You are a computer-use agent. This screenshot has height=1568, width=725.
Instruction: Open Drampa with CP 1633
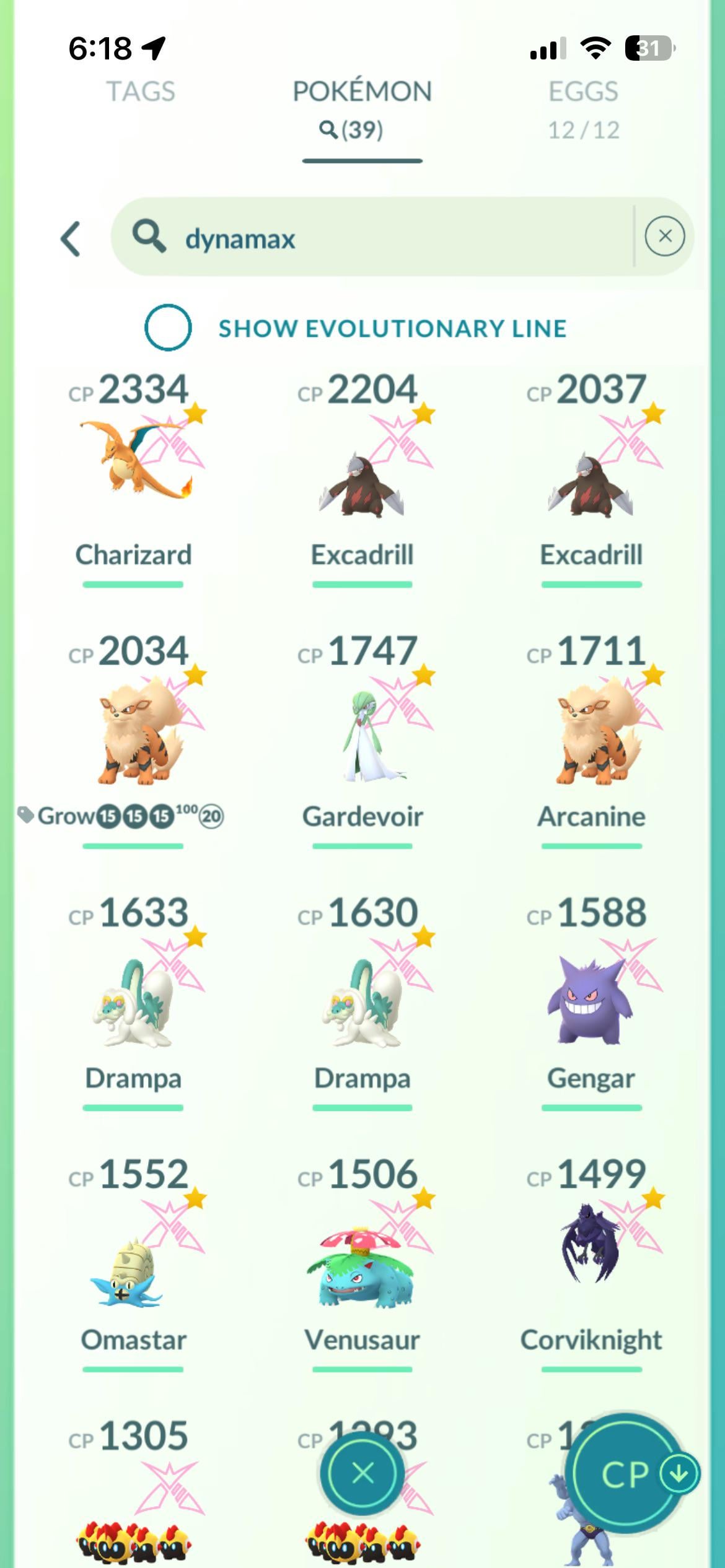133,997
